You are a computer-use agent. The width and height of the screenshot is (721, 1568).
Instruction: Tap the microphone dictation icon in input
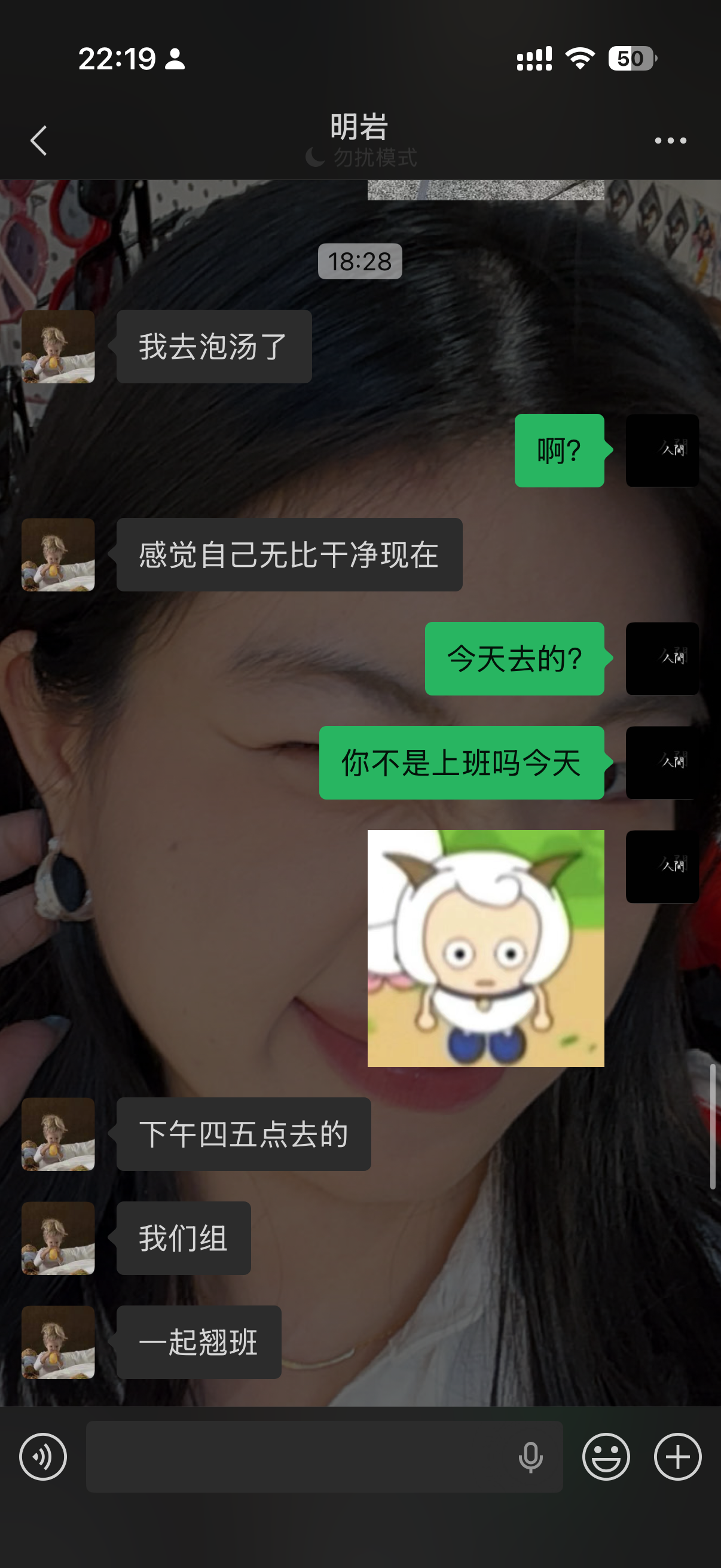(530, 1457)
